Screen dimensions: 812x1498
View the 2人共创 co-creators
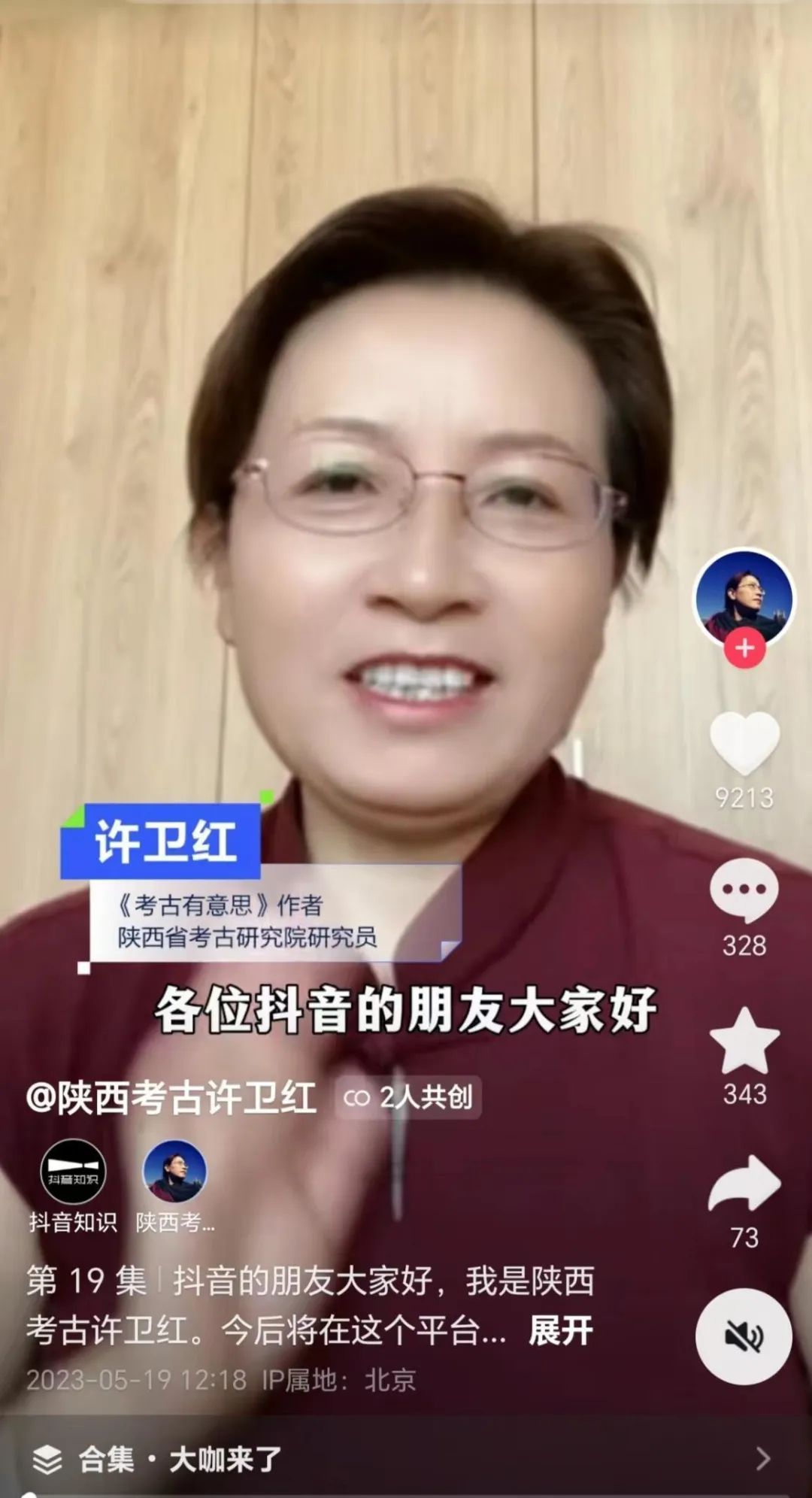[x=408, y=1098]
